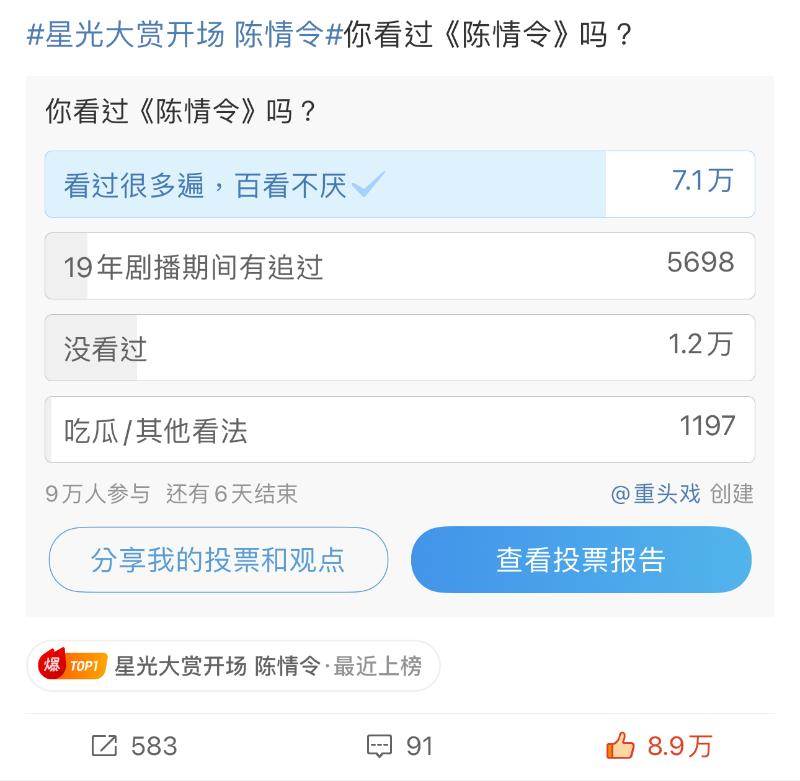The height and width of the screenshot is (781, 800).
Task: Open the 星光大赏开场 陈情令 trending topic chip
Action: (233, 666)
